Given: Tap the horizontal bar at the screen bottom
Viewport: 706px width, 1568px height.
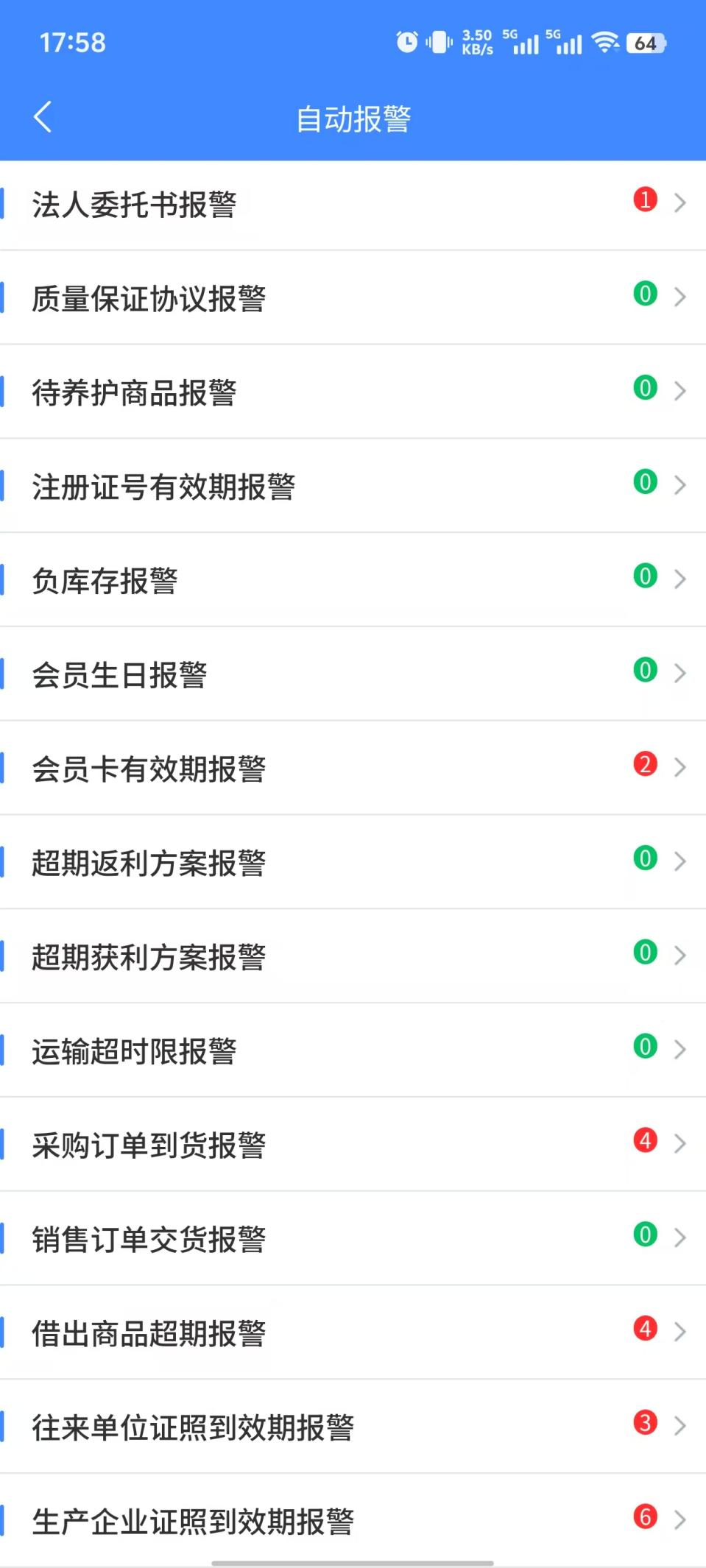Looking at the screenshot, I should pos(353,1559).
